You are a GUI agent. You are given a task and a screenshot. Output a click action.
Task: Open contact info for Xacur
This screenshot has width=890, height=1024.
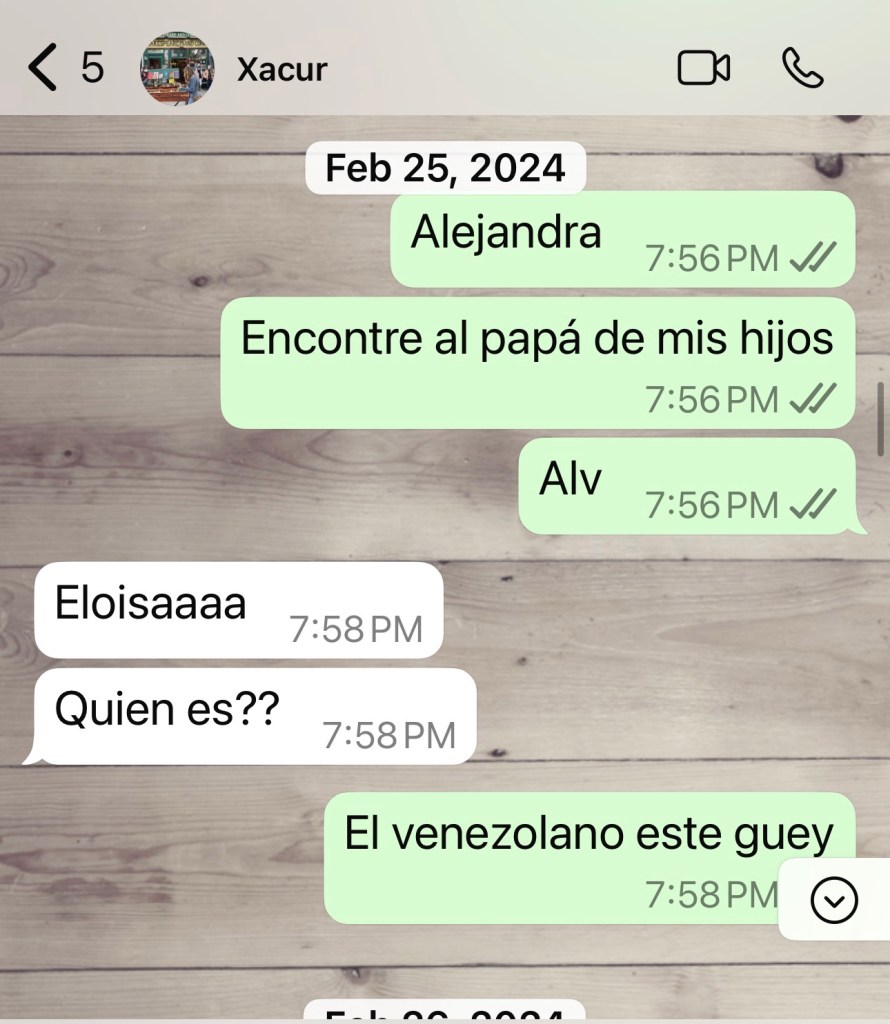point(282,69)
